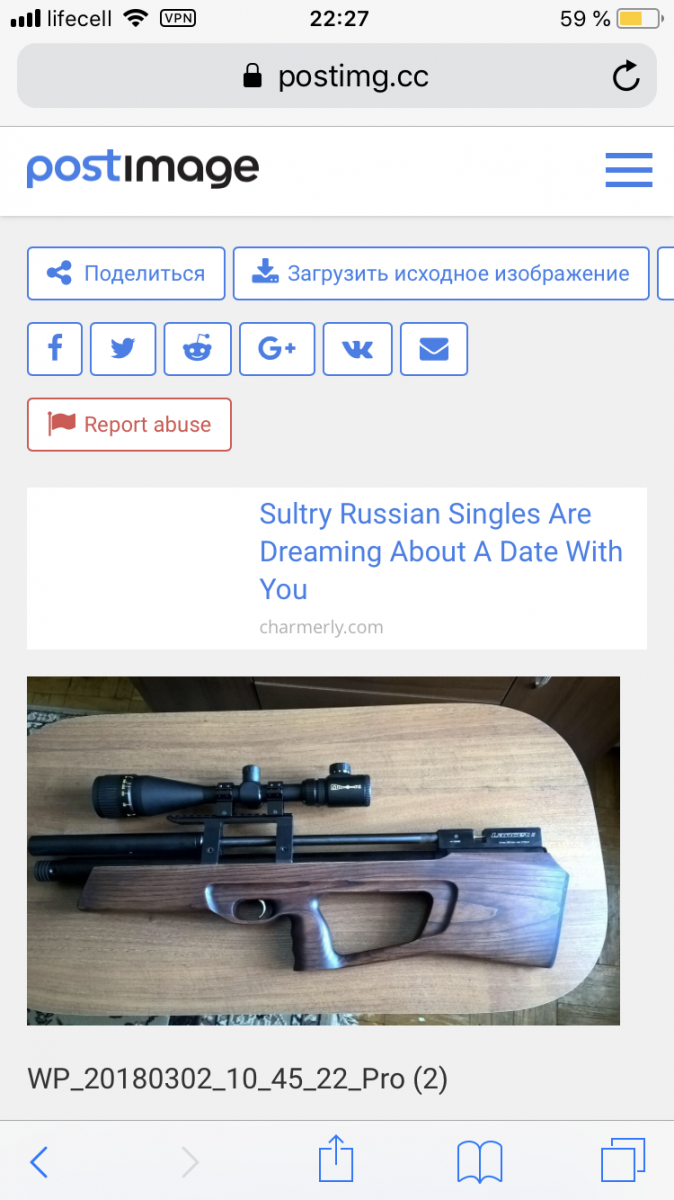Screen dimensions: 674x1200
Task: Show open Safari tabs
Action: (623, 1162)
